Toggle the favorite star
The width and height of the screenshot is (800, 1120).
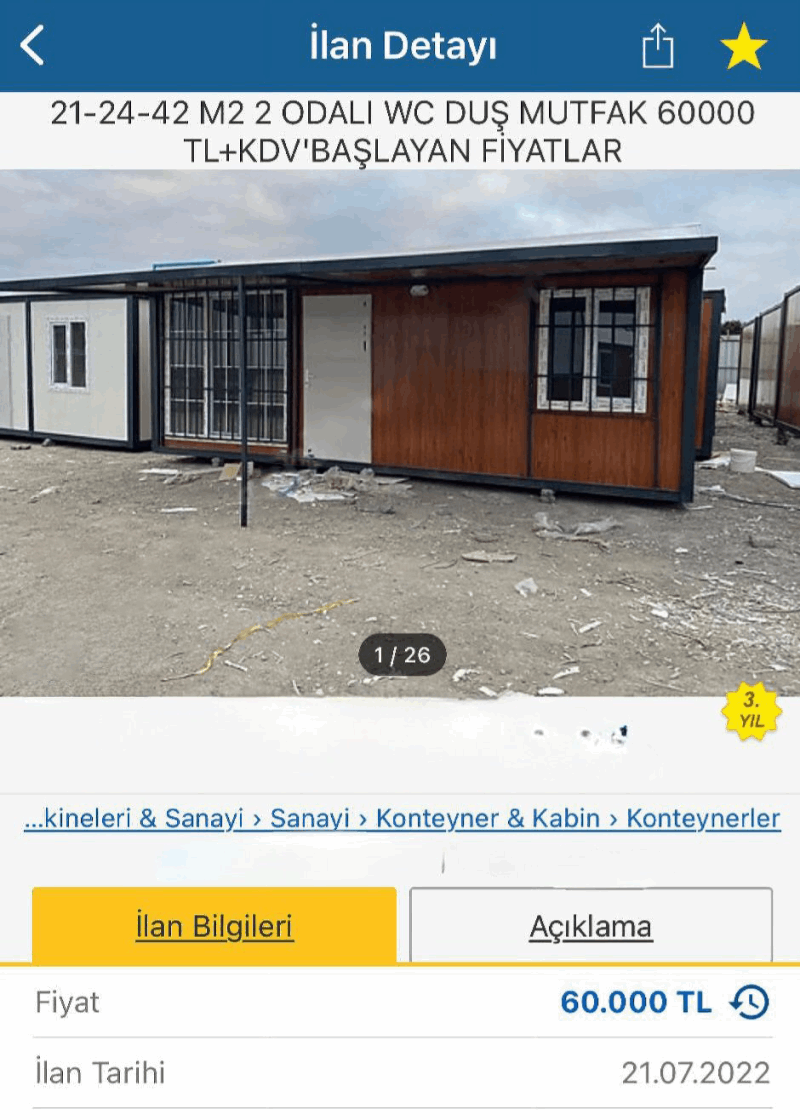[x=743, y=47]
